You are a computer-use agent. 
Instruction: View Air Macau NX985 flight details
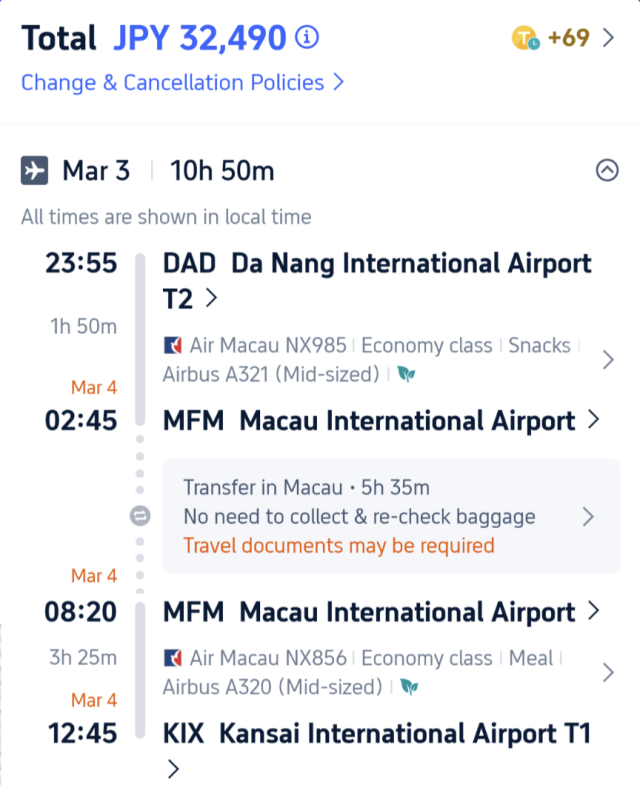coord(388,360)
